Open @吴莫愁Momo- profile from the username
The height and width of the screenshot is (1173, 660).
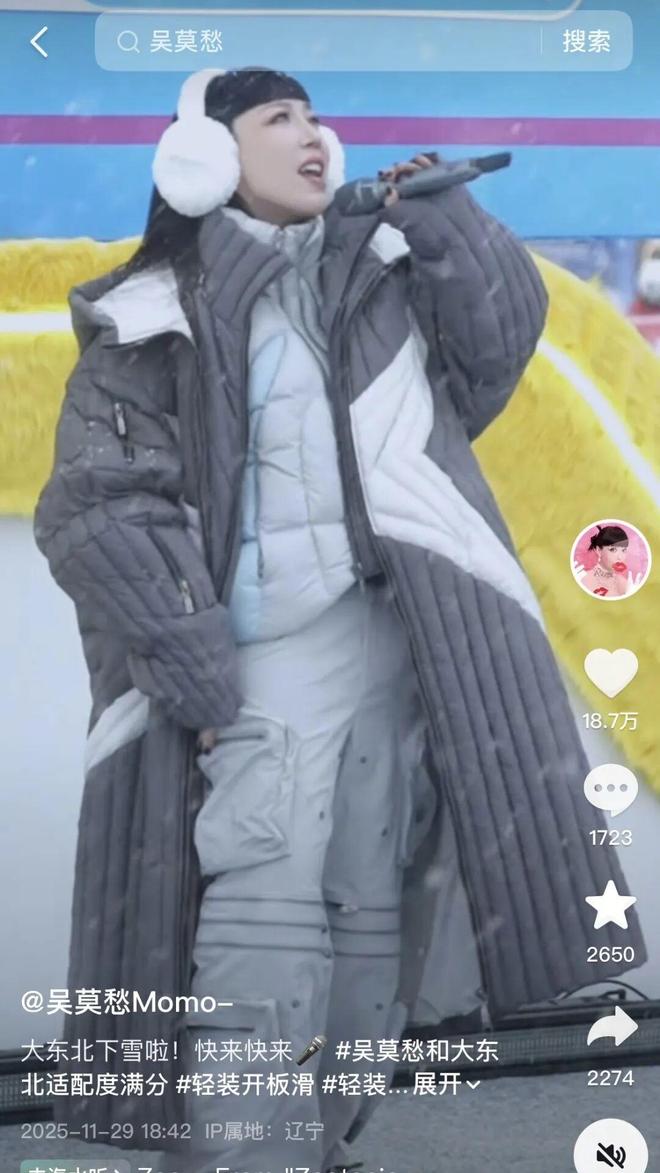click(x=127, y=1002)
